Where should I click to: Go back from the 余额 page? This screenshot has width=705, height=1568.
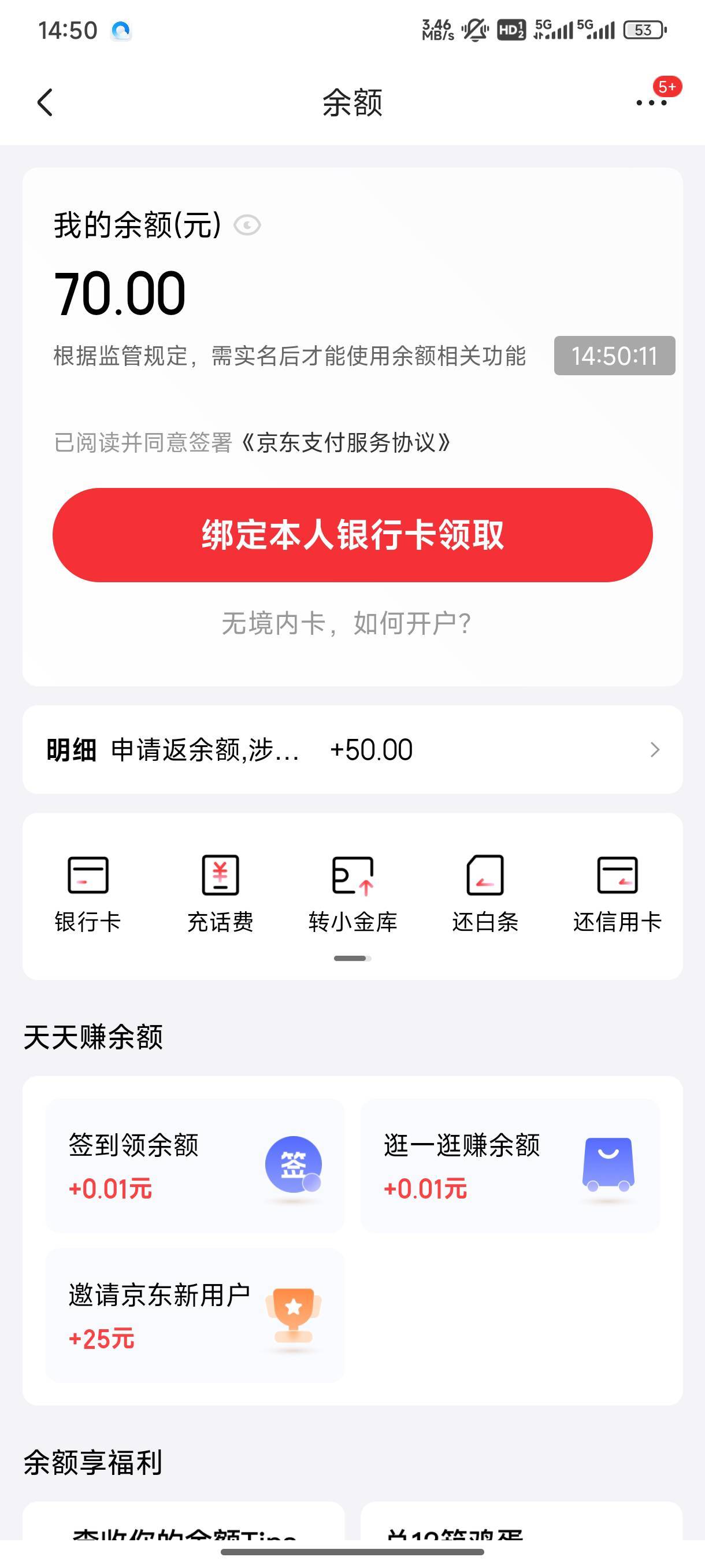tap(45, 102)
